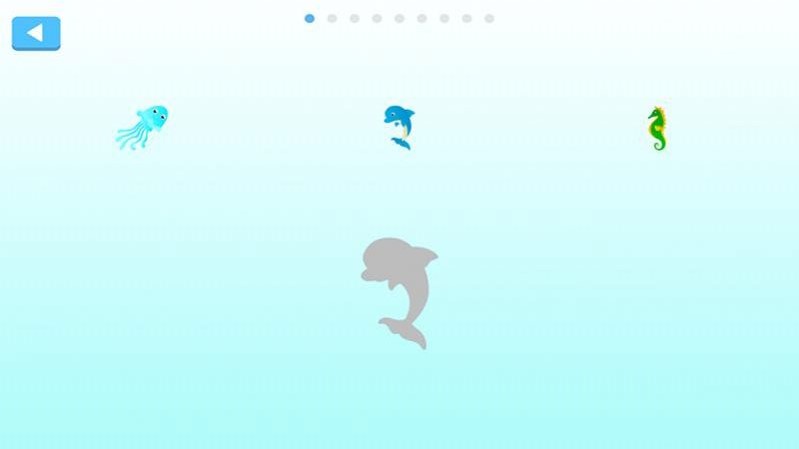
Task: Pick the green seahorse
Action: (657, 129)
